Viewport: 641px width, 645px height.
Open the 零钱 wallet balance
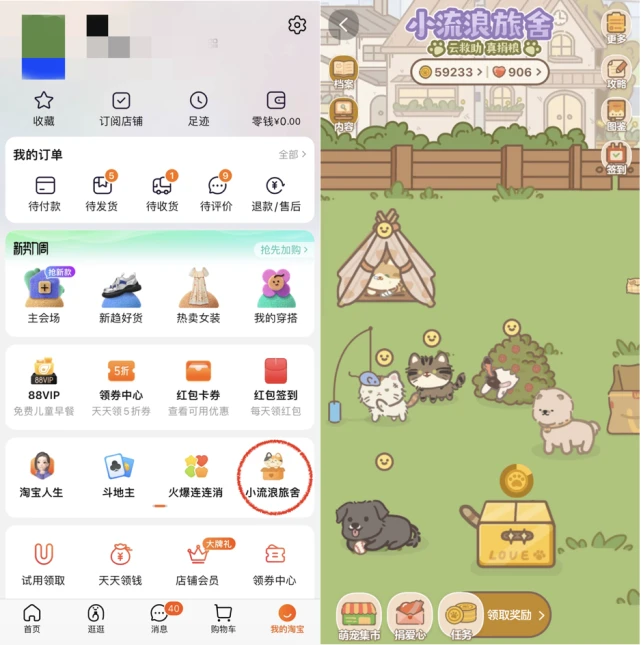[276, 108]
